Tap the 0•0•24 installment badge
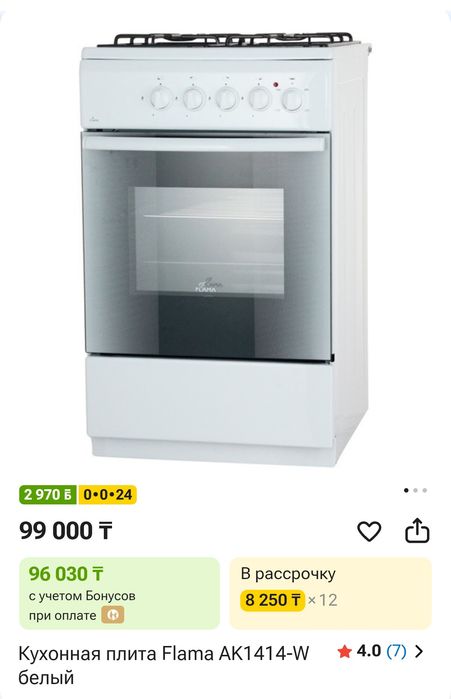The image size is (451, 699). click(x=107, y=495)
